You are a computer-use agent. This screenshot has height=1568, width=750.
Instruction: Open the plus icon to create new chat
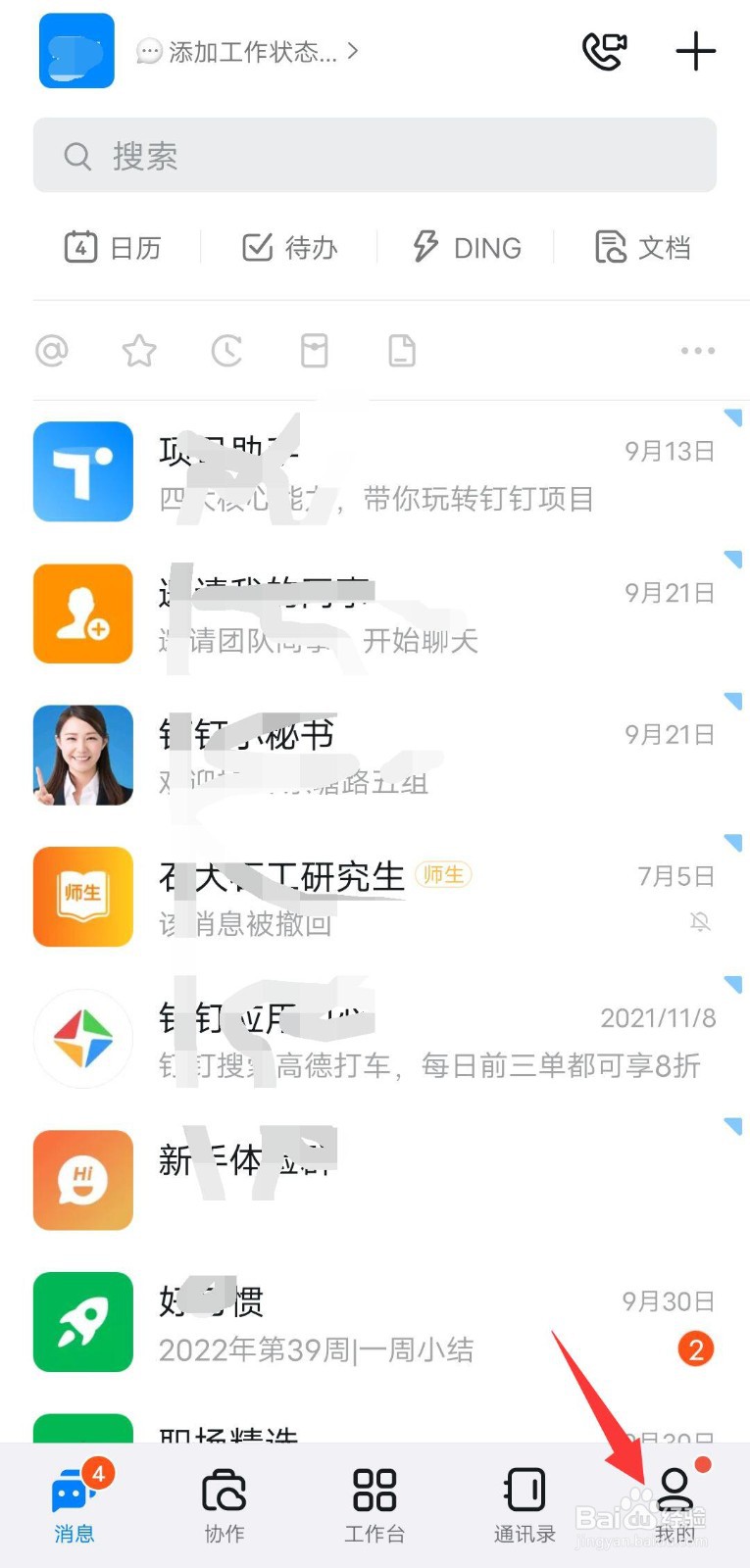(695, 52)
